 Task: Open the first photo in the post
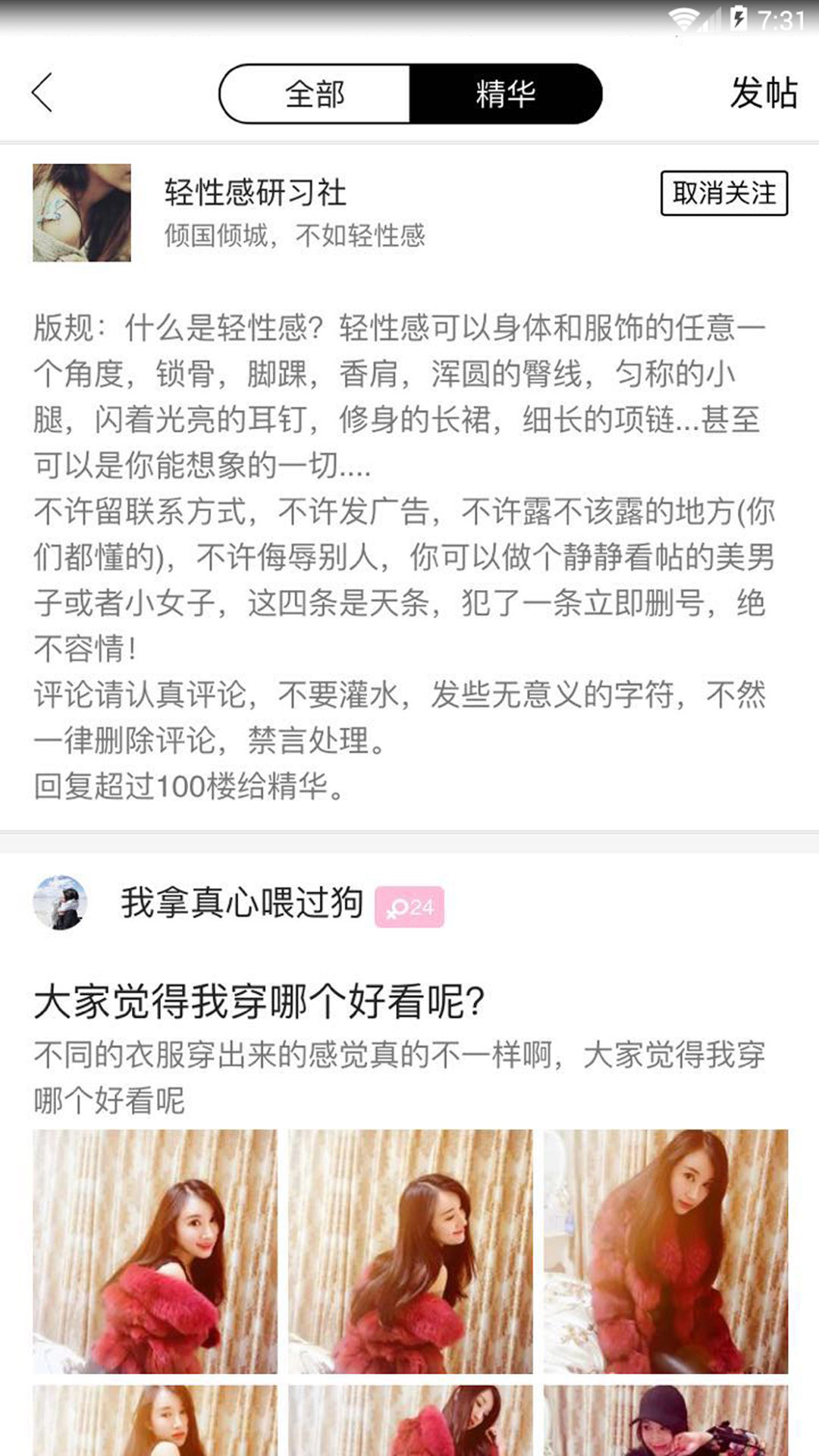pyautogui.click(x=155, y=1251)
